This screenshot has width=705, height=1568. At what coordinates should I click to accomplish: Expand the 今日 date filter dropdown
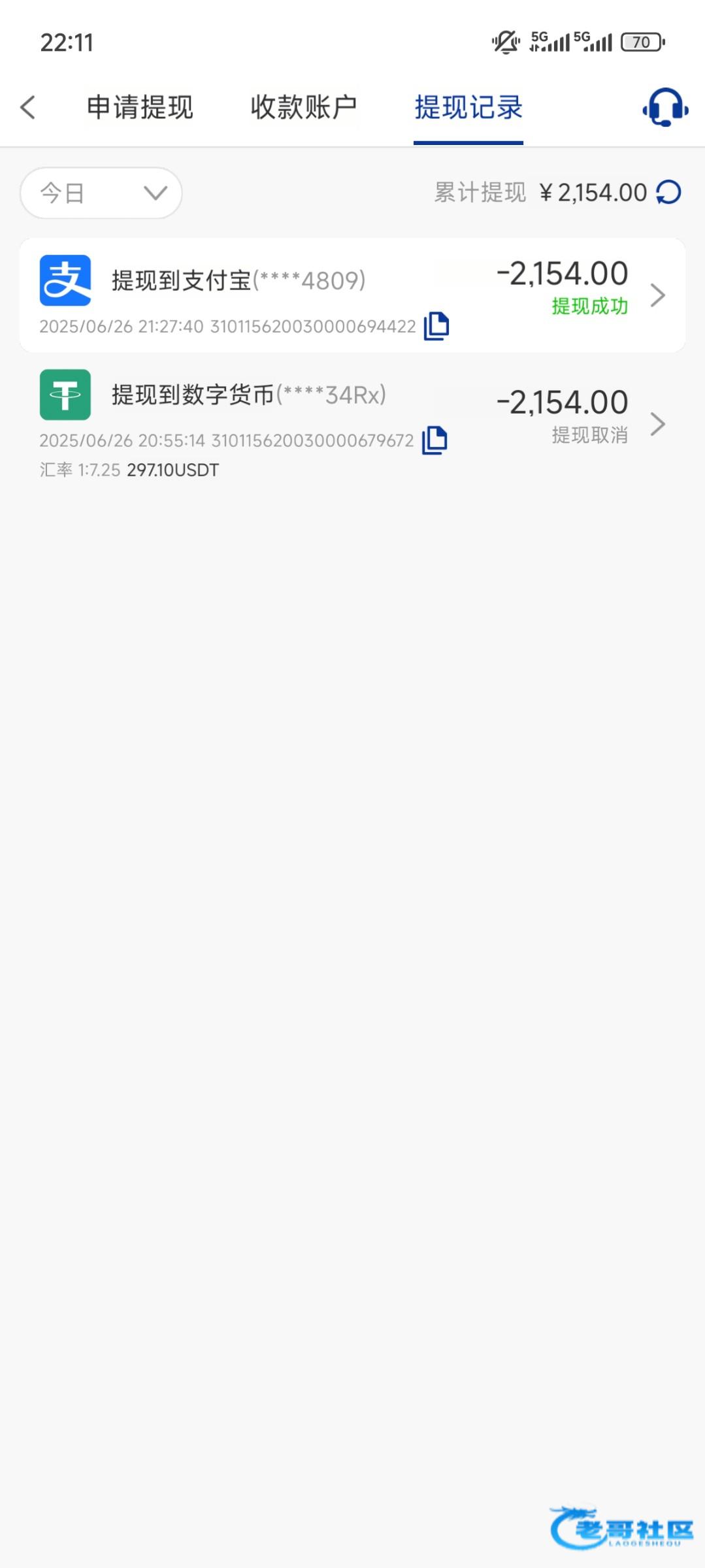point(101,193)
